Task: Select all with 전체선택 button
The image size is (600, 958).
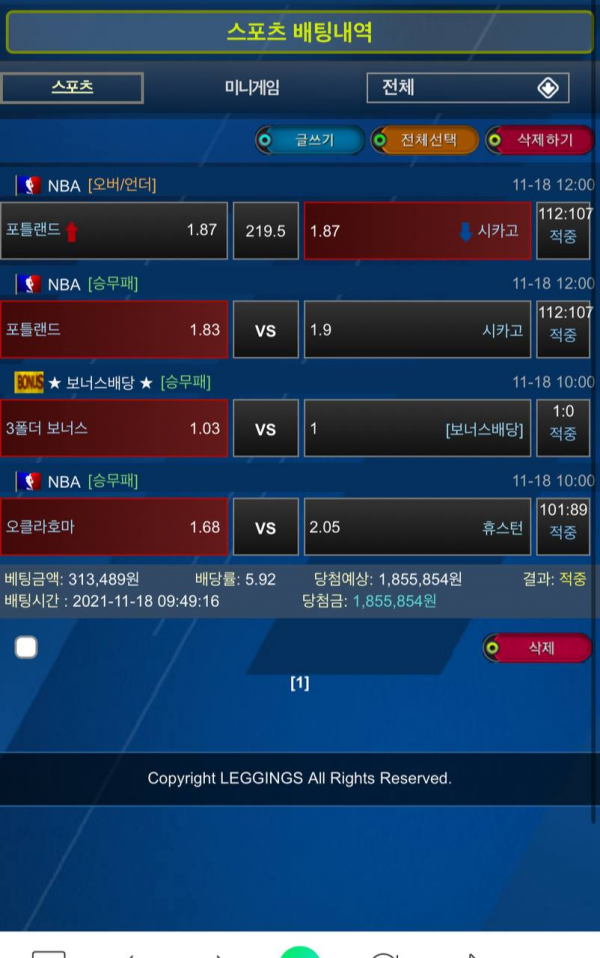Action: point(425,141)
